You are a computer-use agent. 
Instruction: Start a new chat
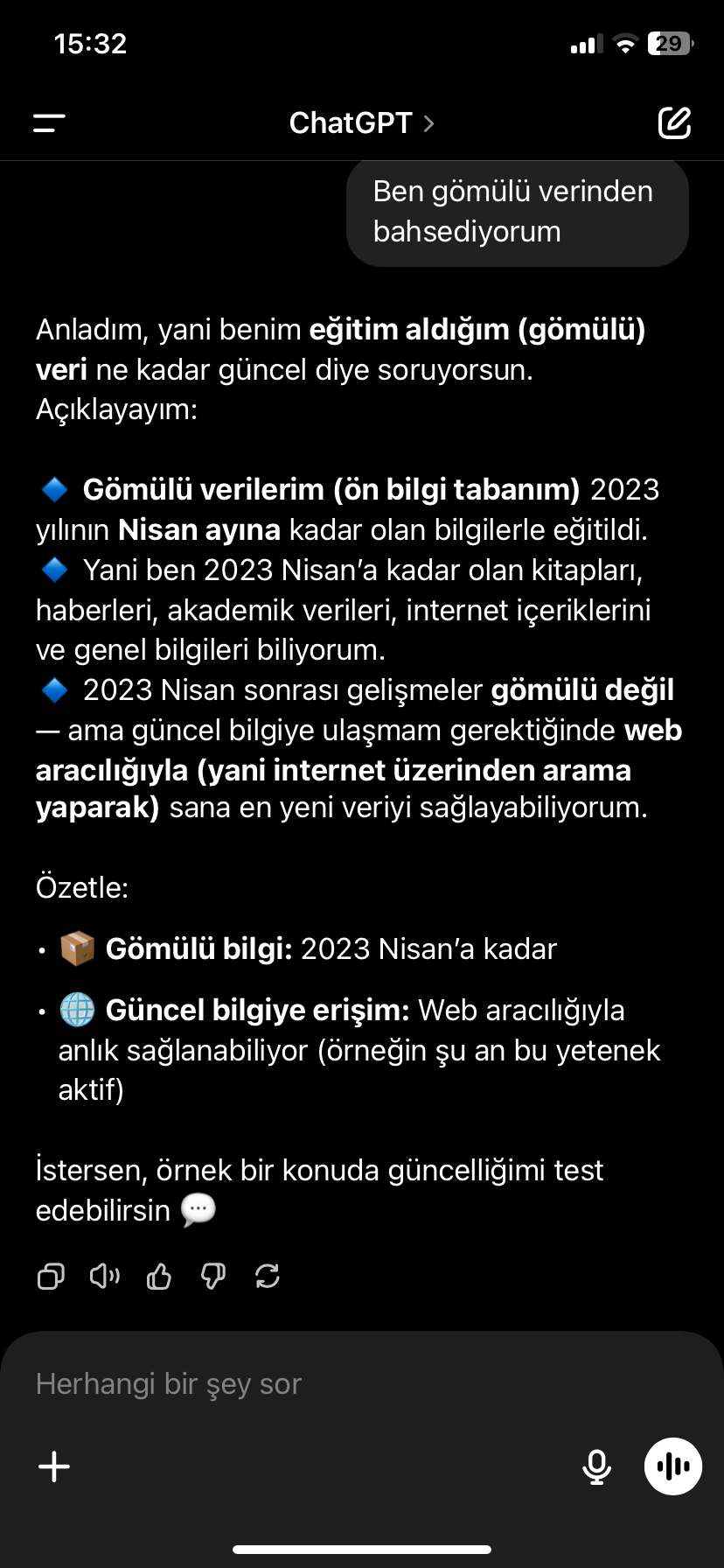click(674, 123)
